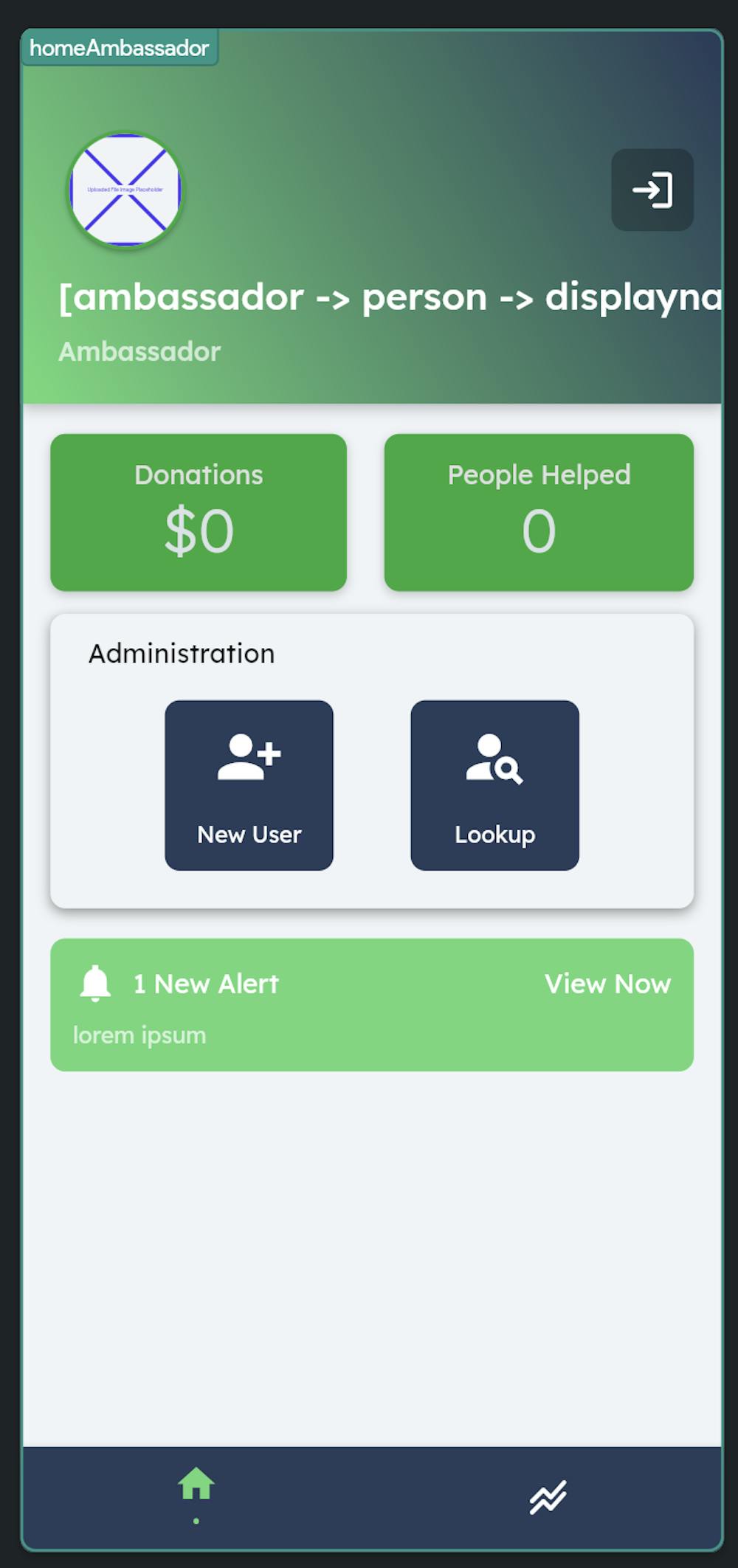Create a New User
Image resolution: width=738 pixels, height=1568 pixels.
(249, 784)
